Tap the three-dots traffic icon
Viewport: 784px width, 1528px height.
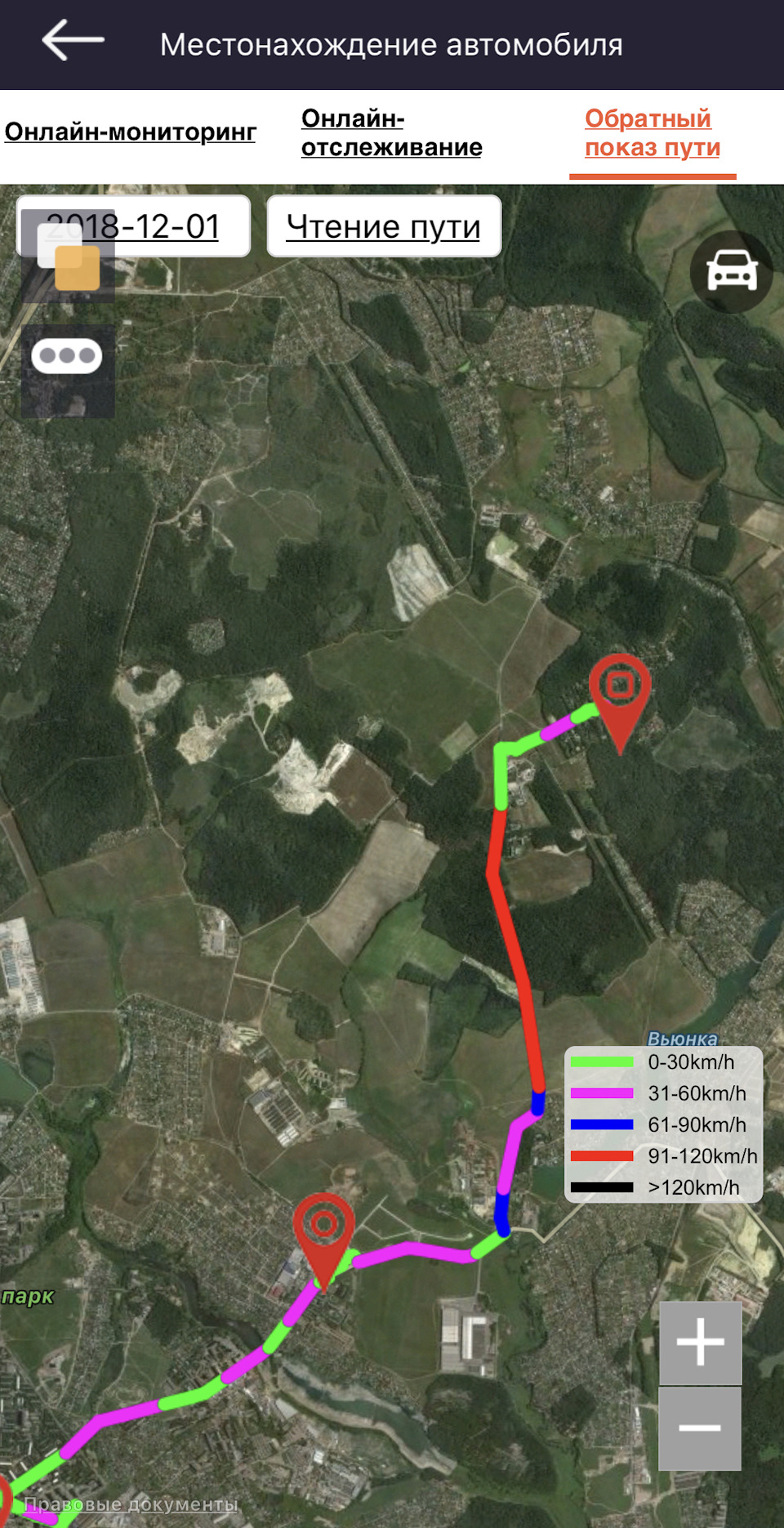click(67, 356)
